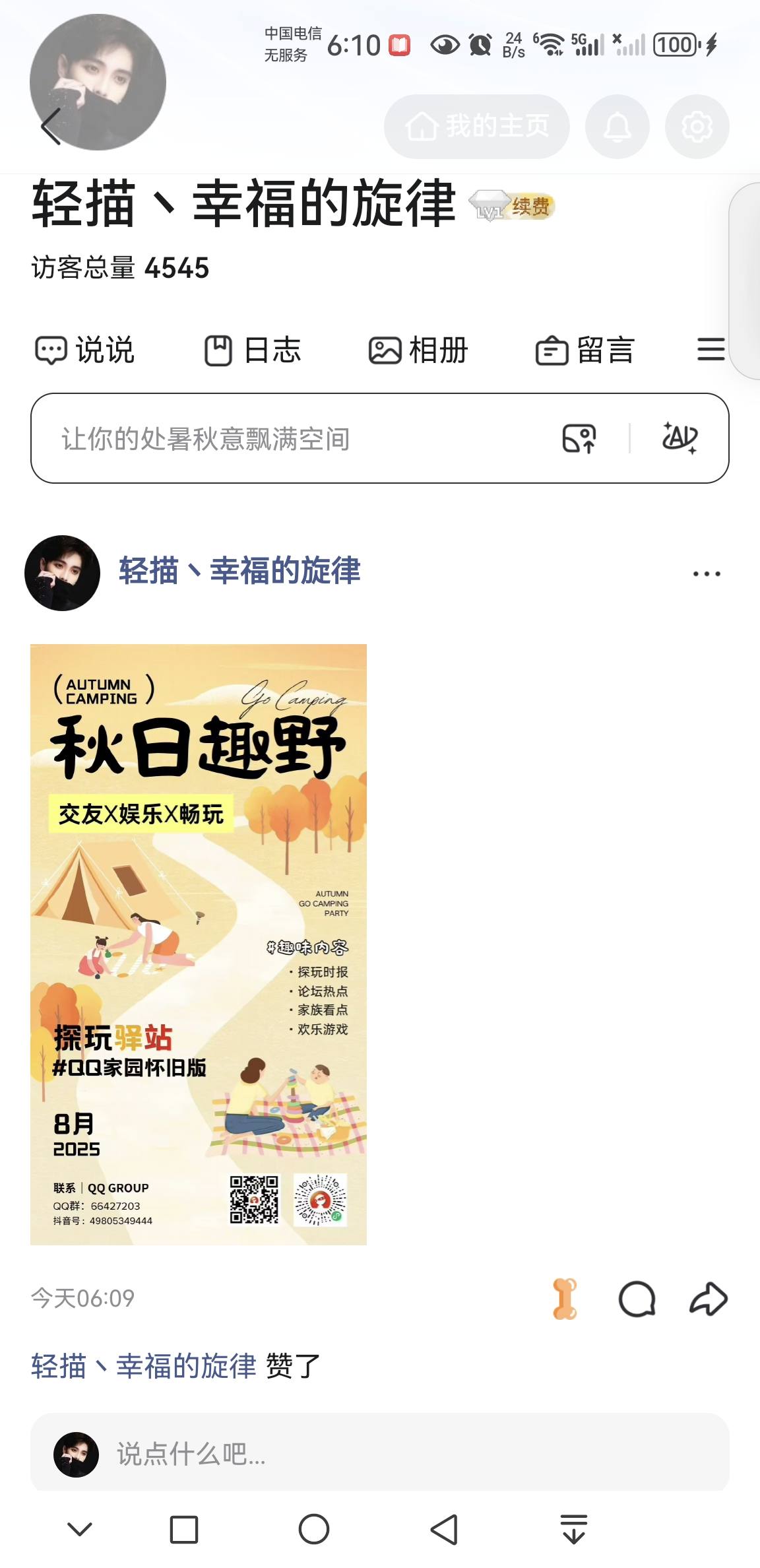Share this post via the arrow icon
760x1568 pixels.
pyautogui.click(x=709, y=1299)
